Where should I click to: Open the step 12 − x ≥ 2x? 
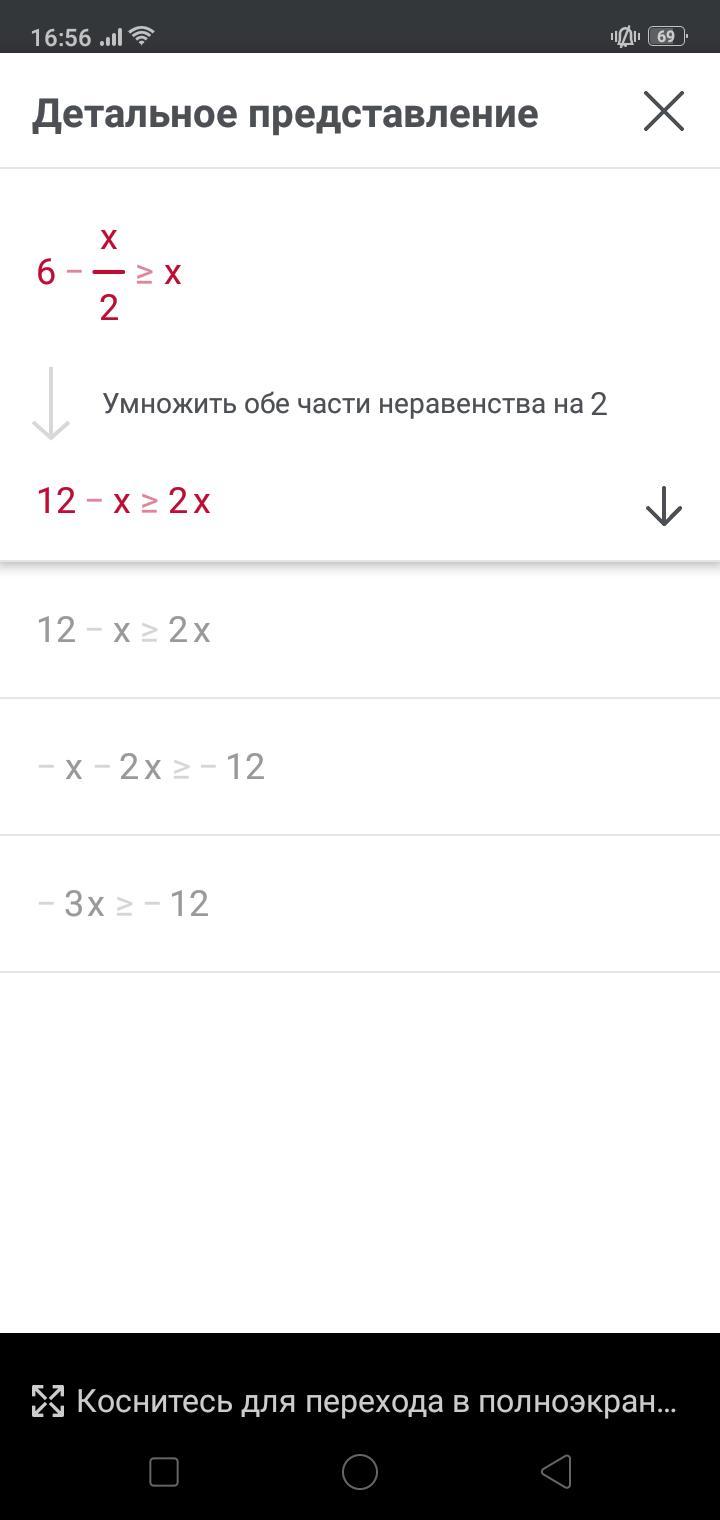[360, 630]
